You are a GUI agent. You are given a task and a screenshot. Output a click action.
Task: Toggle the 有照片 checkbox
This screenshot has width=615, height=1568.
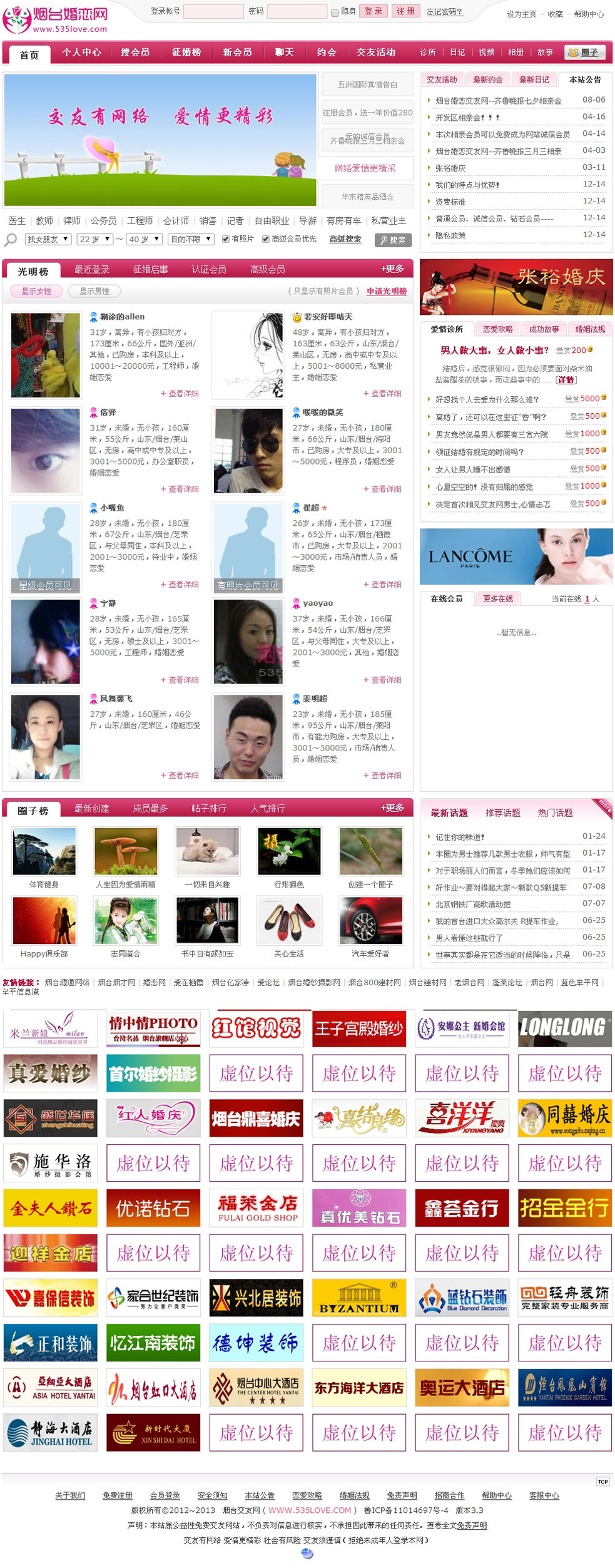click(226, 239)
